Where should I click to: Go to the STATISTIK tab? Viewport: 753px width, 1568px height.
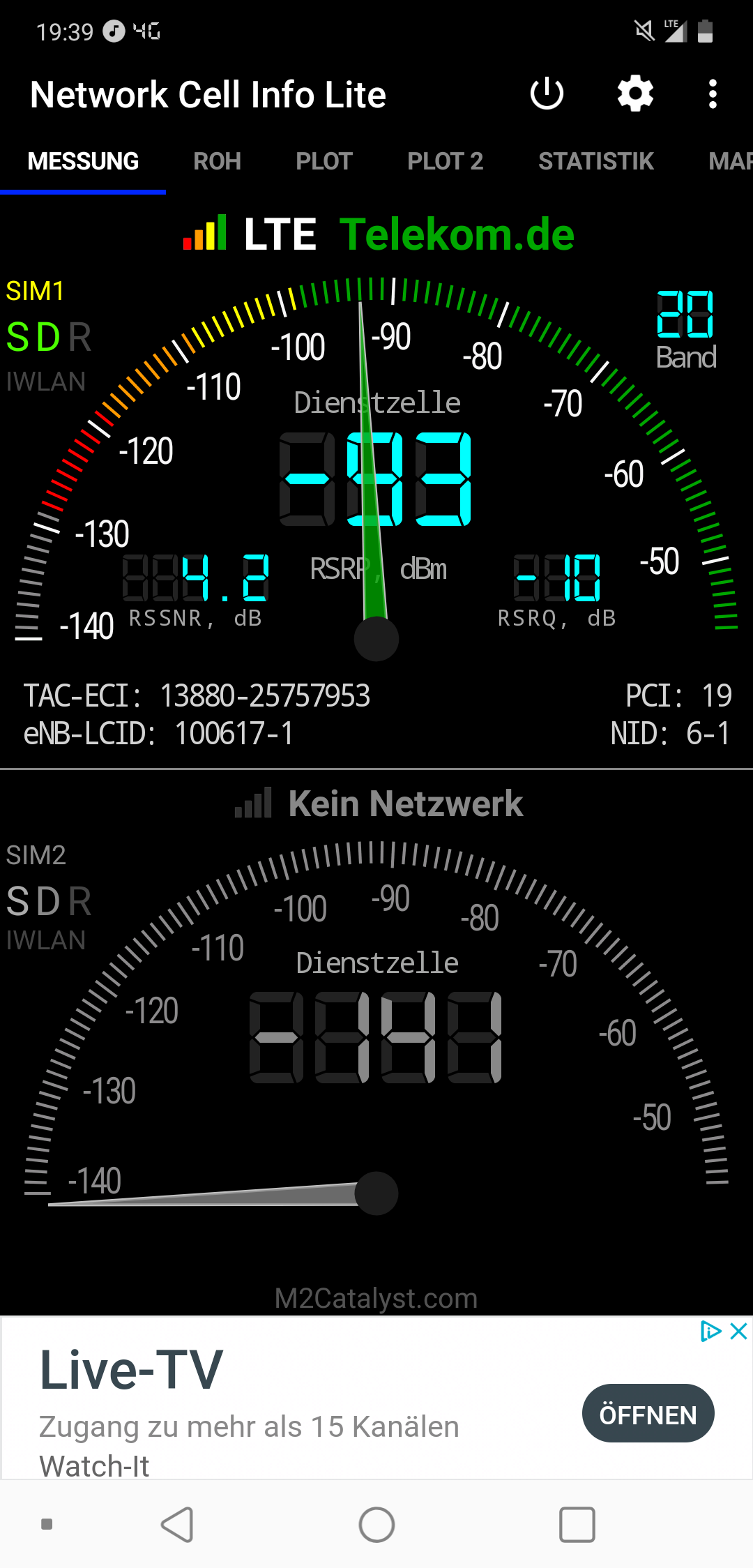(x=595, y=161)
